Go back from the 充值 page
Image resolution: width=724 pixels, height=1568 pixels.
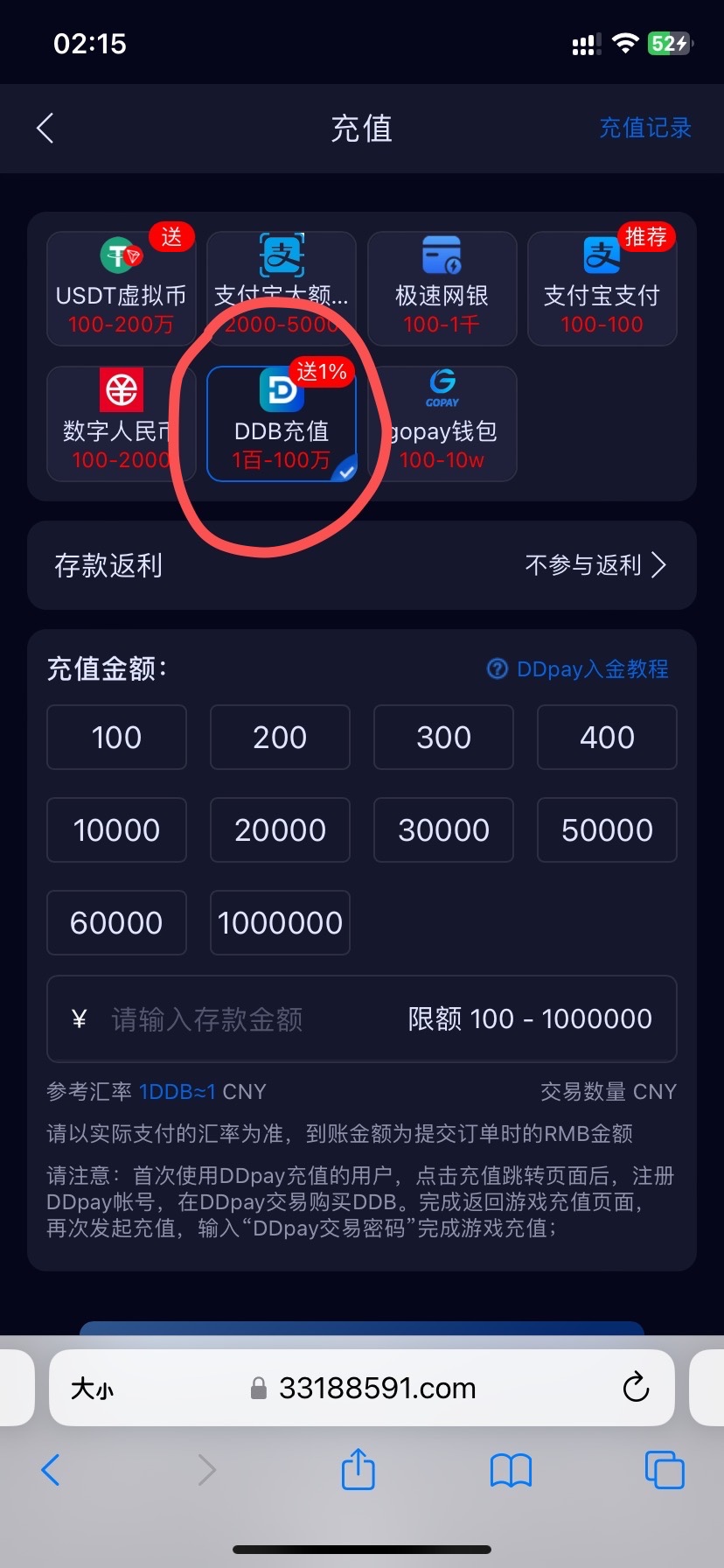click(45, 129)
